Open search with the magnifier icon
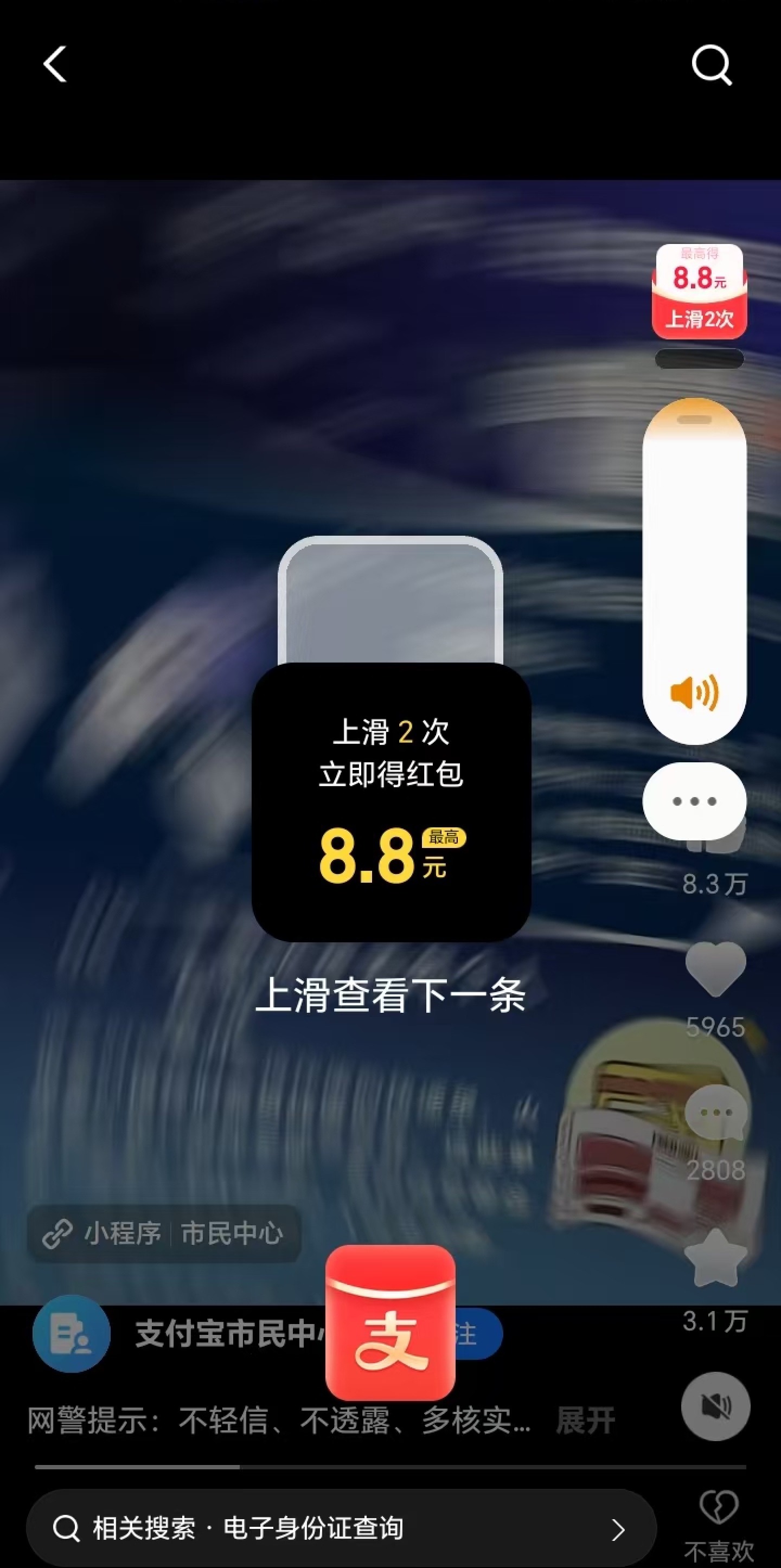 point(711,65)
